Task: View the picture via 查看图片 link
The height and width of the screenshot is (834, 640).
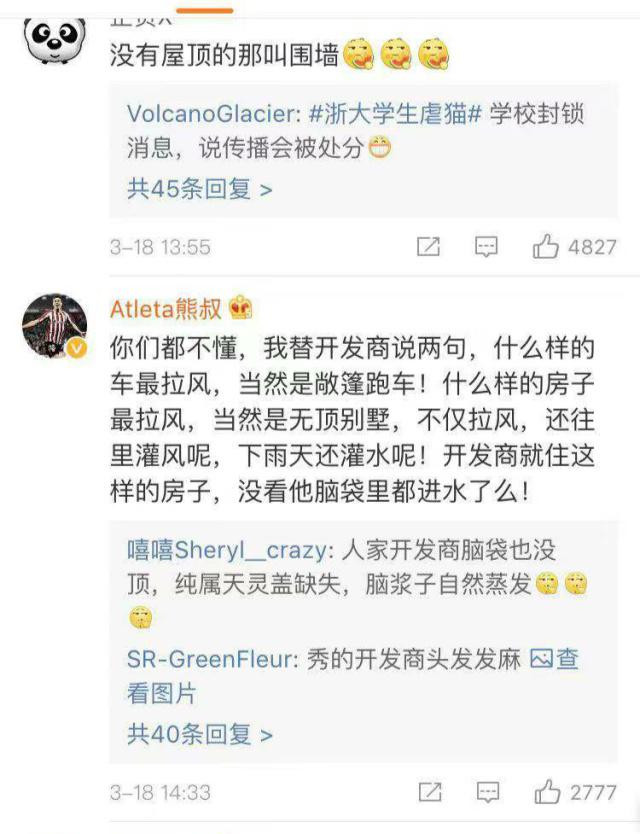Action: 553,660
